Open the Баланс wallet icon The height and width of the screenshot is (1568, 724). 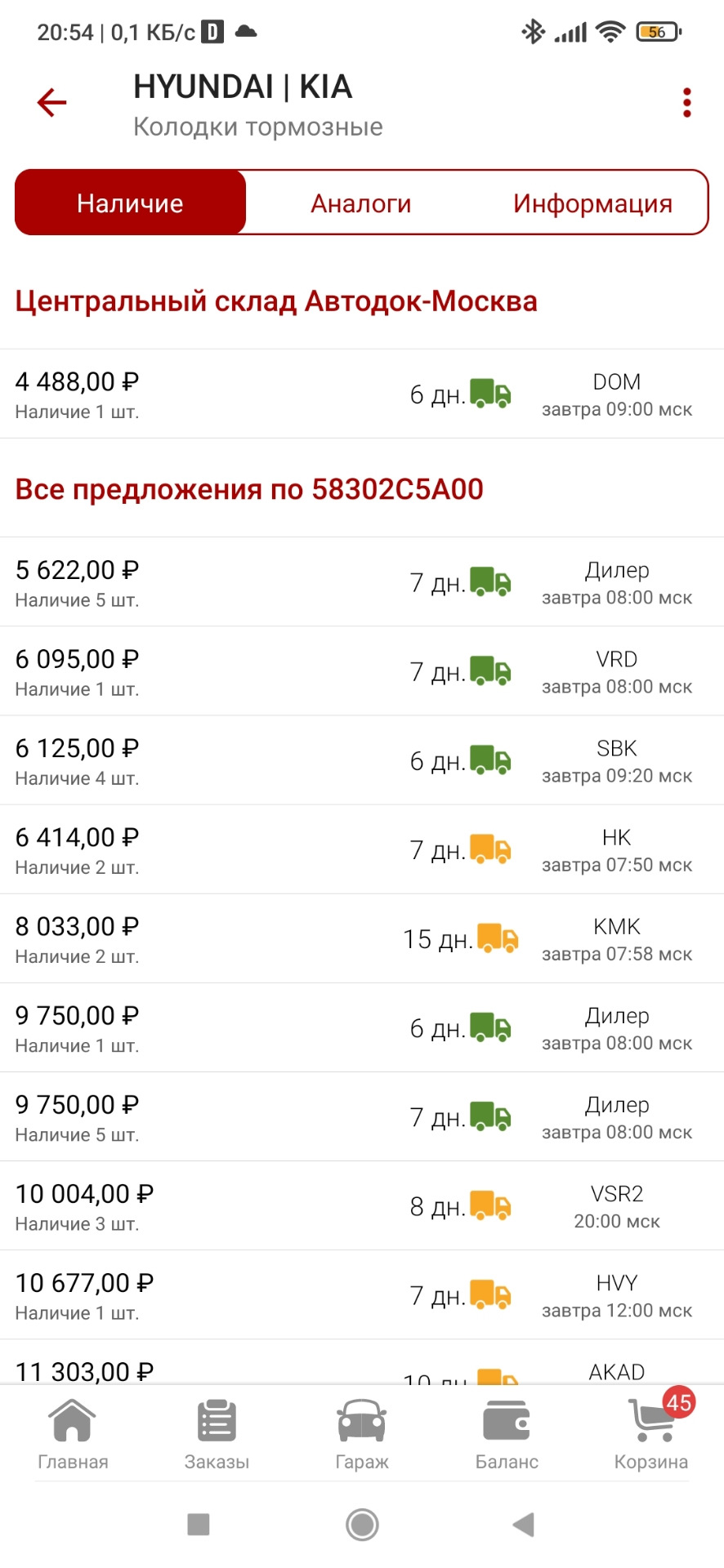[507, 1429]
